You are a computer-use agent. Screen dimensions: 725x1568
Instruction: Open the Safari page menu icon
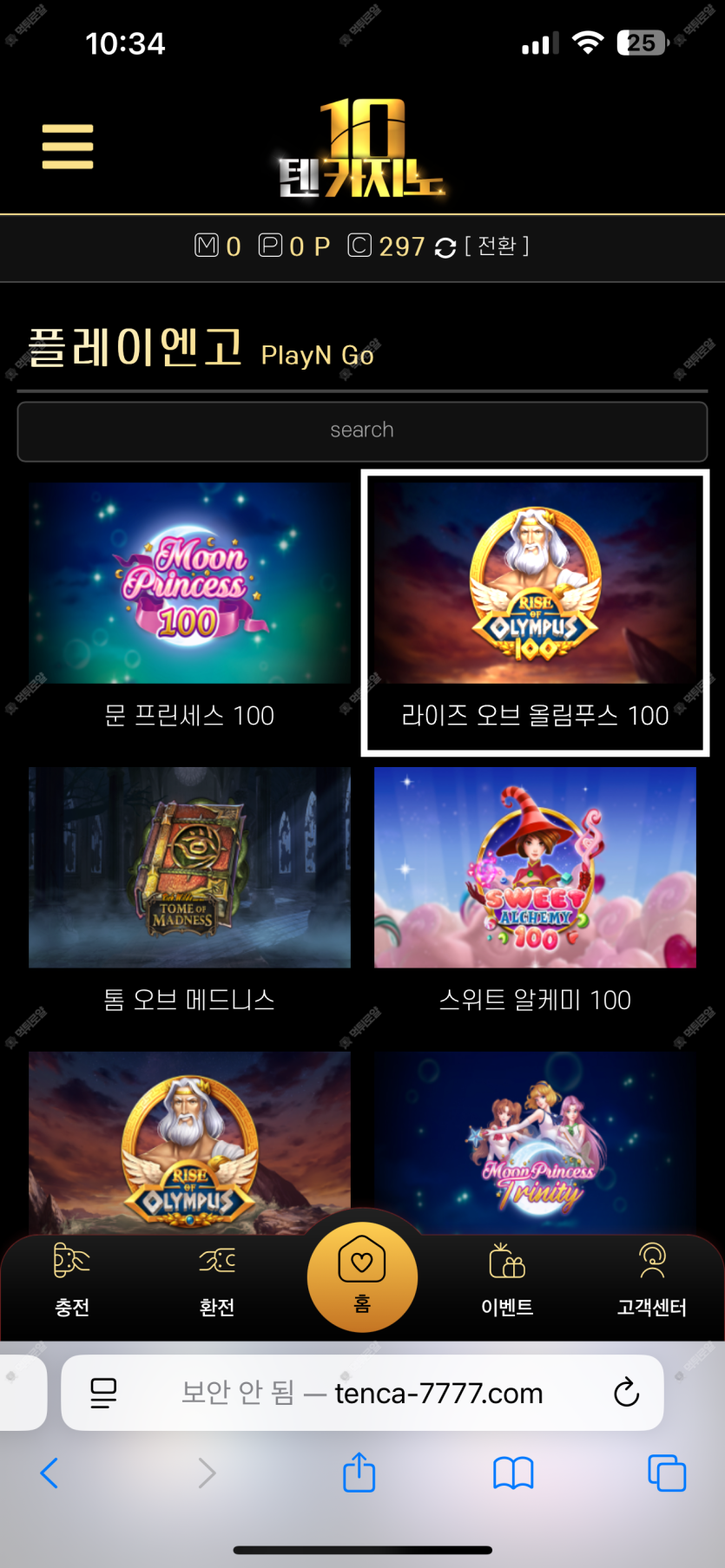click(x=103, y=1393)
